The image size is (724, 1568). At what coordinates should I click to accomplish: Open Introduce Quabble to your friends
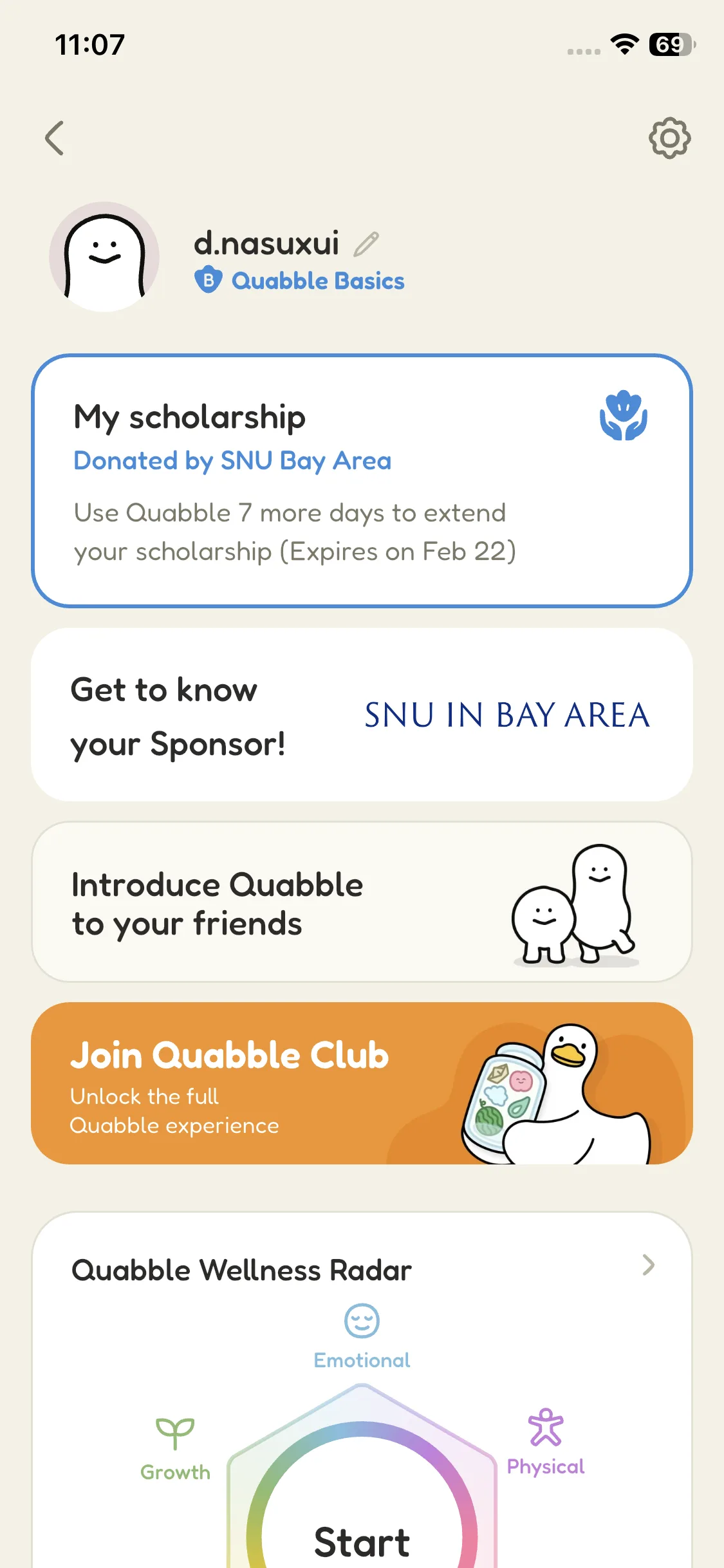(362, 902)
